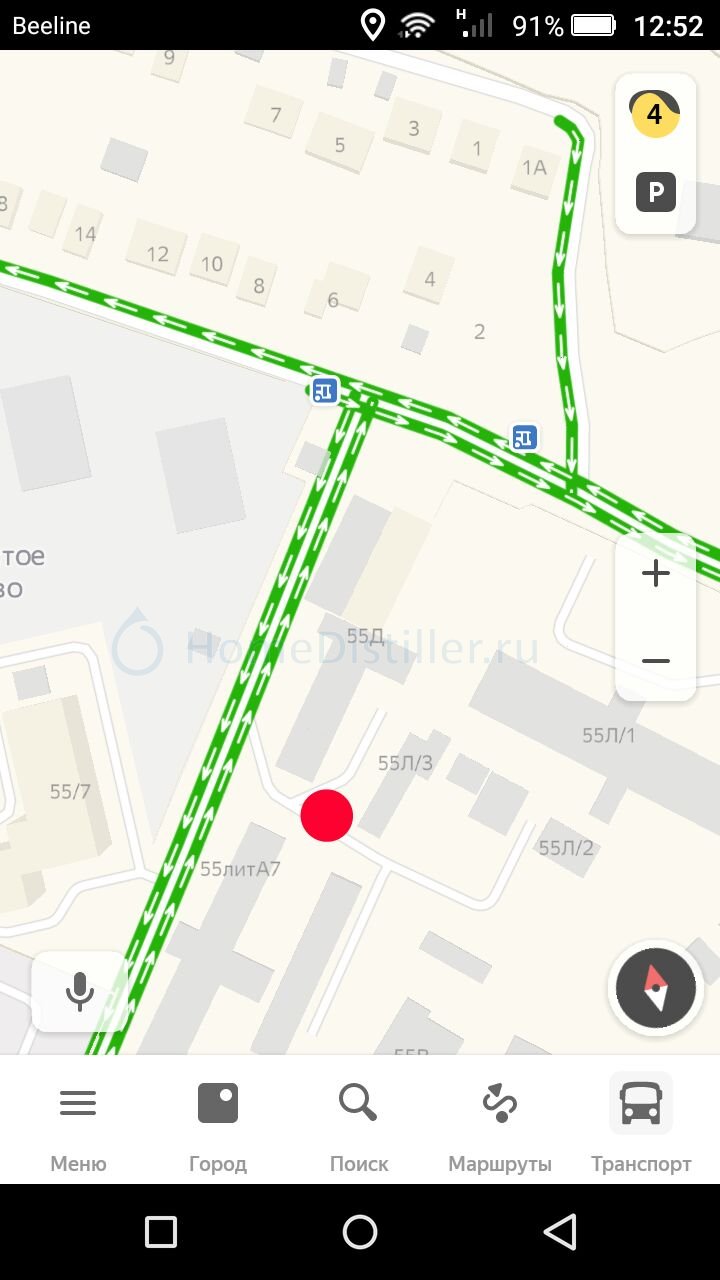The image size is (720, 1280).
Task: Activate voice search microphone
Action: (x=79, y=991)
